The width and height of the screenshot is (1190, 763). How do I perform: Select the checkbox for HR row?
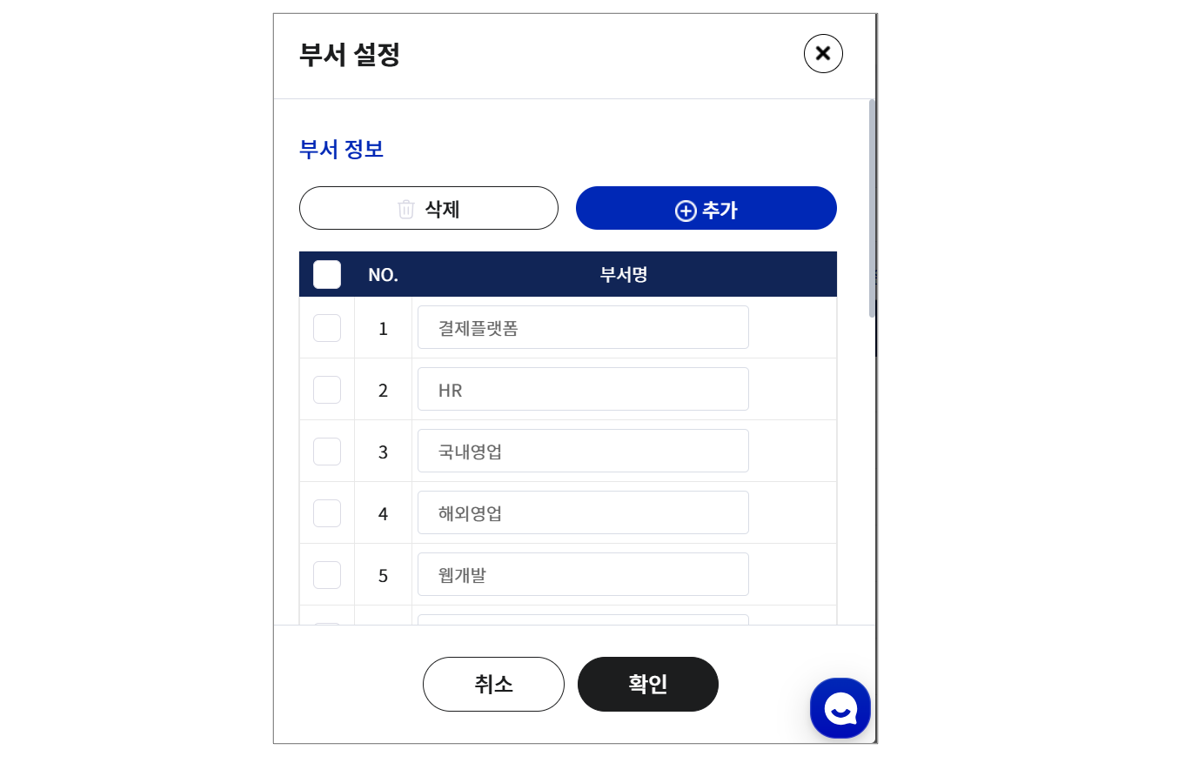pos(327,390)
